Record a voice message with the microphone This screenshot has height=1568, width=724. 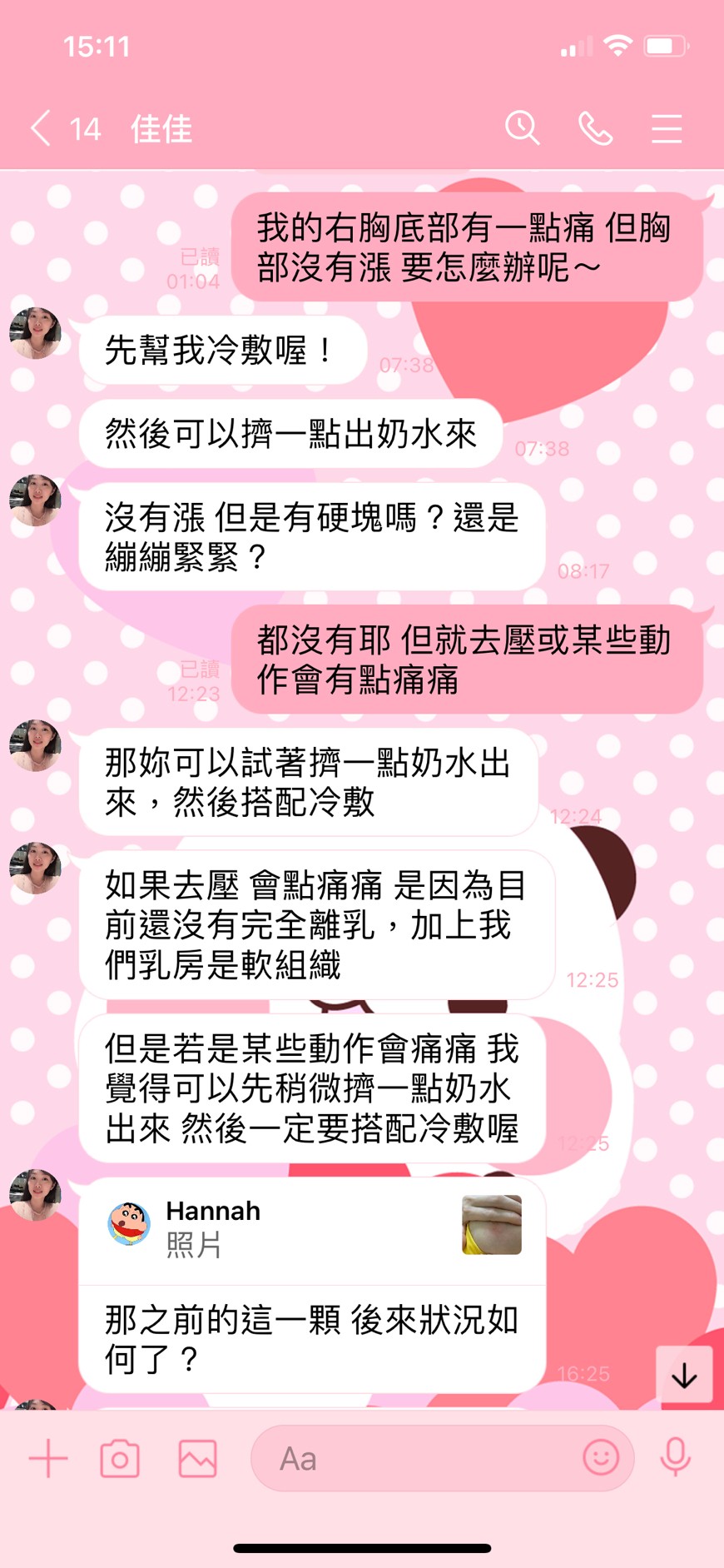pyautogui.click(x=675, y=1457)
